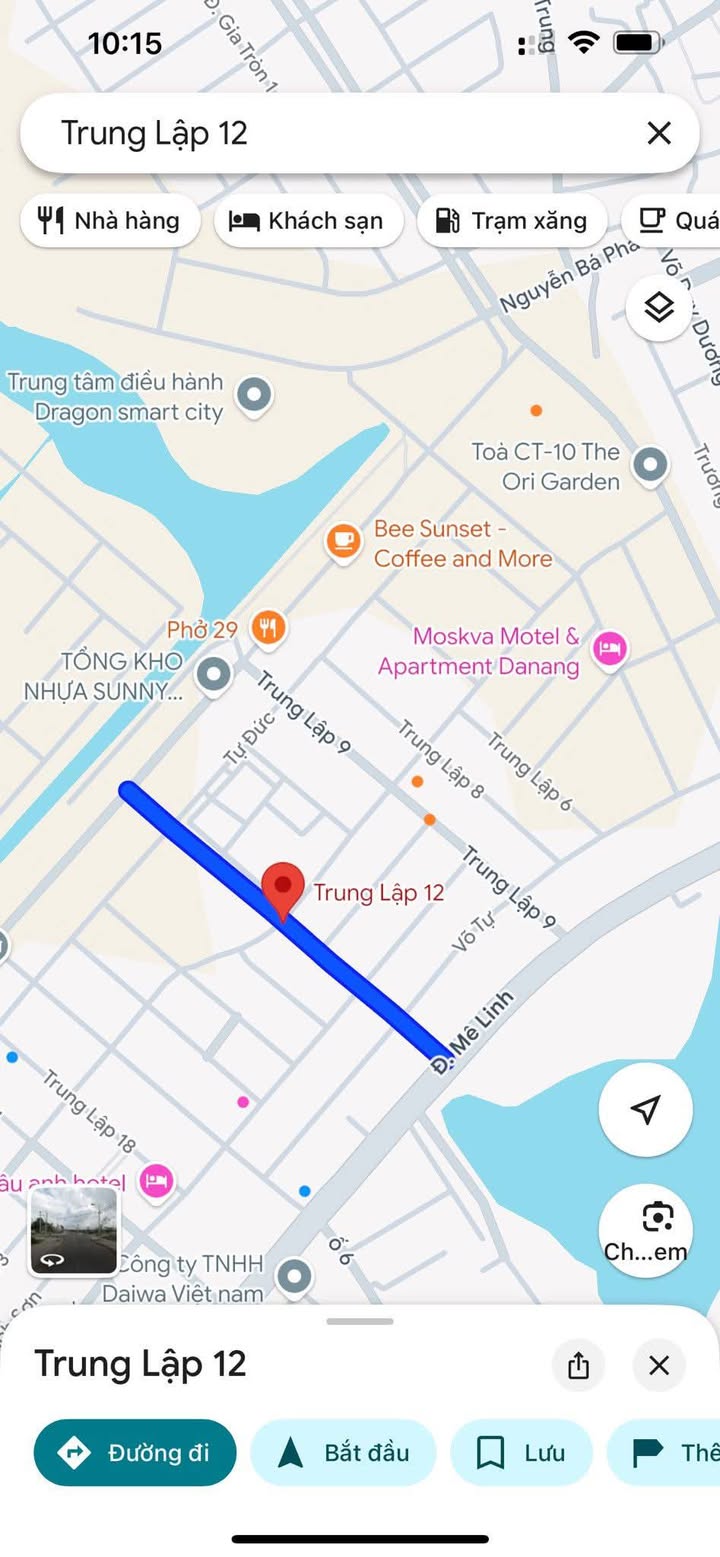Screen dimensions: 720x1557
Task: Open Trung tâm điều hành Dragon smart city marker
Action: click(254, 394)
